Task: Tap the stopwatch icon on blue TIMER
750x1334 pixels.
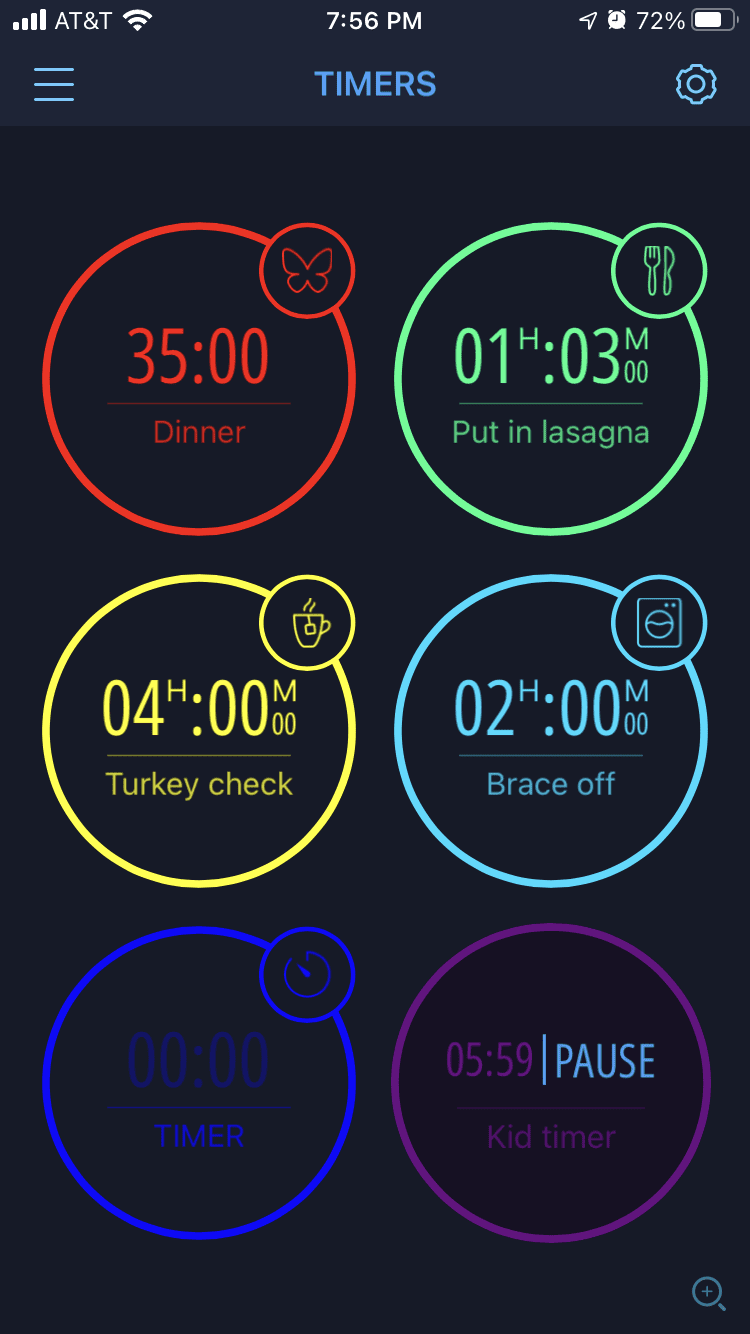Action: [307, 974]
